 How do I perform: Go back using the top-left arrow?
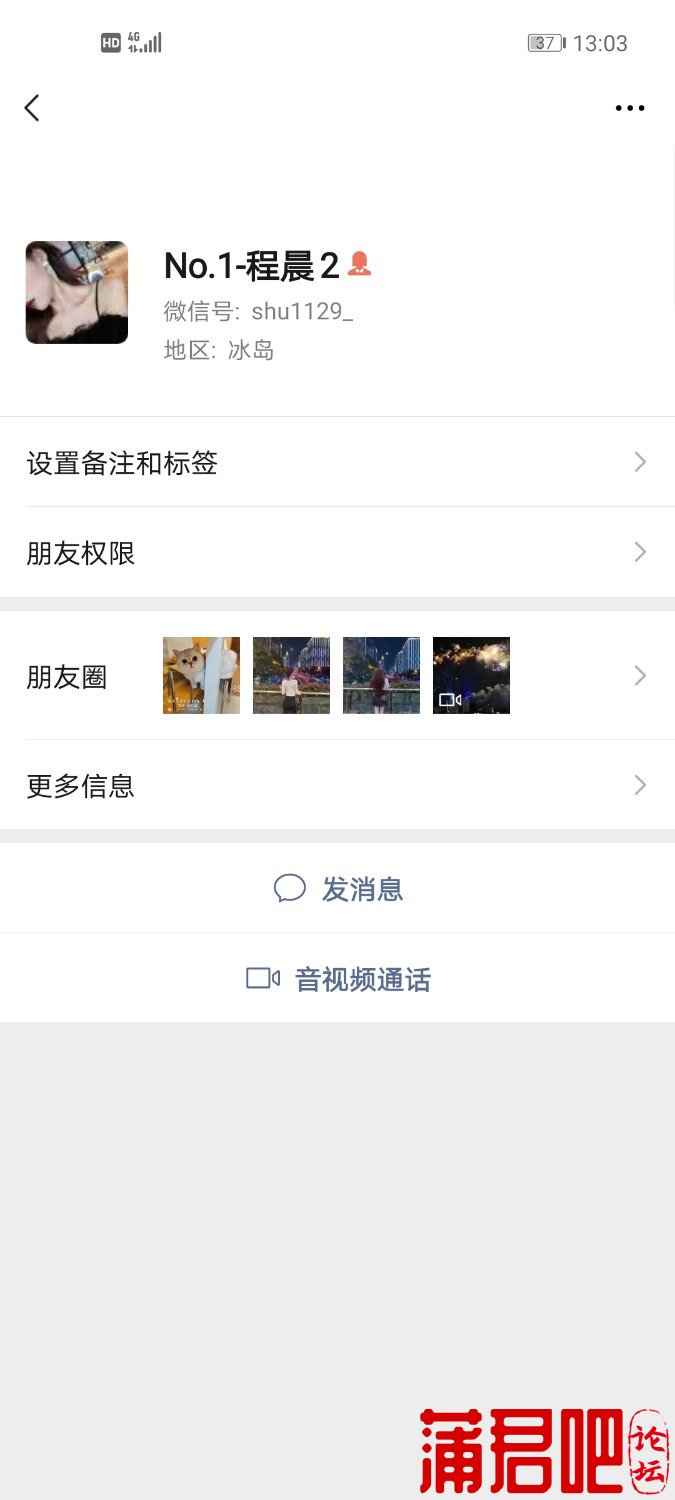tap(32, 108)
